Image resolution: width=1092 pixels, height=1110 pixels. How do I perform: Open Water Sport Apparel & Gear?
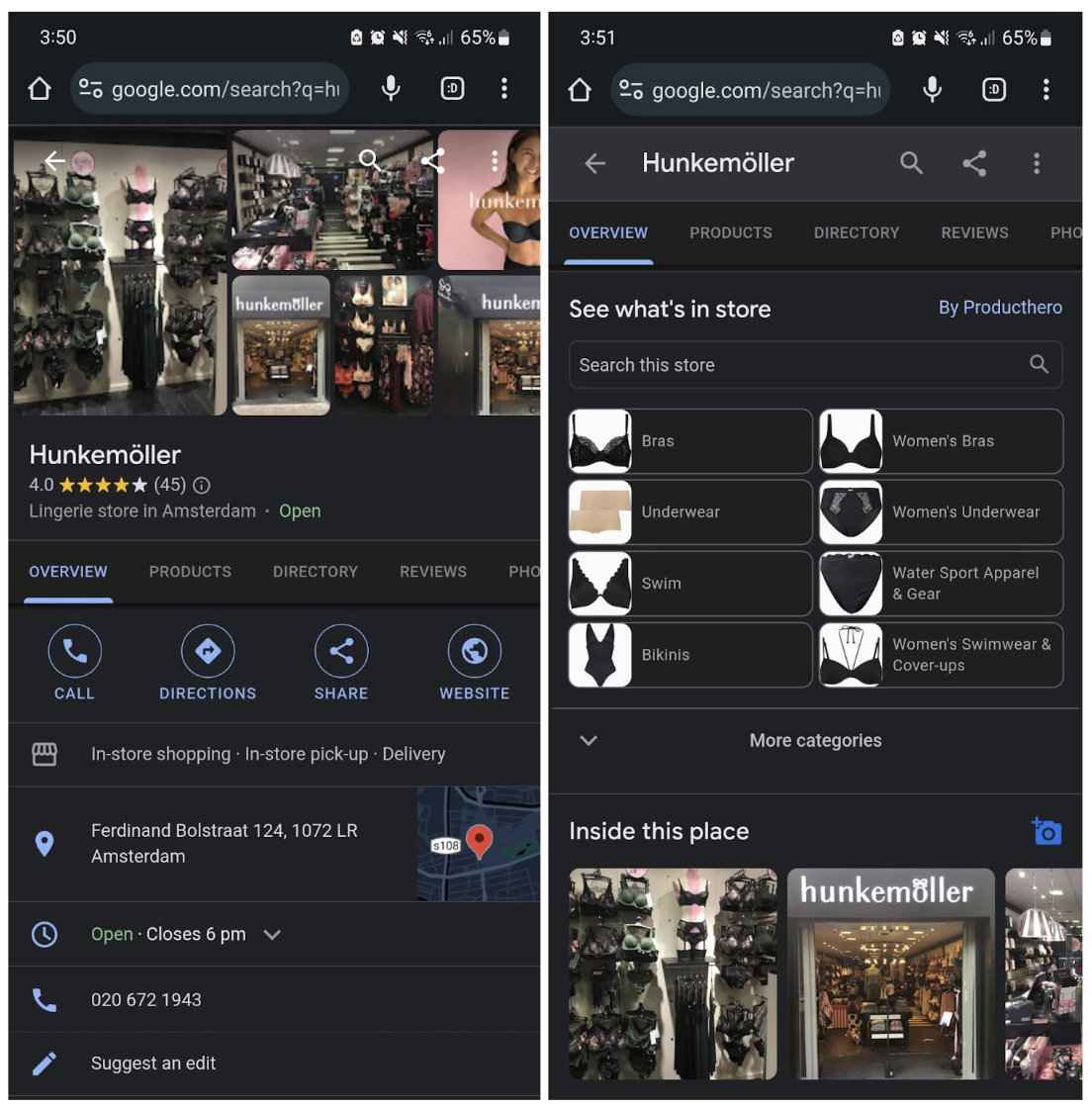point(941,584)
